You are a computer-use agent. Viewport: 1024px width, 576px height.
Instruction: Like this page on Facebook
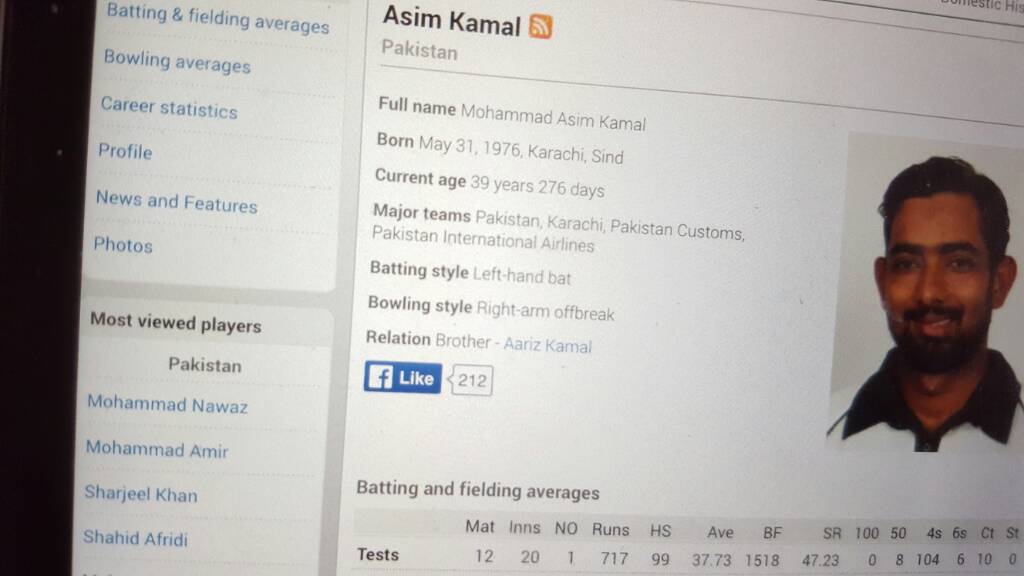[x=402, y=378]
